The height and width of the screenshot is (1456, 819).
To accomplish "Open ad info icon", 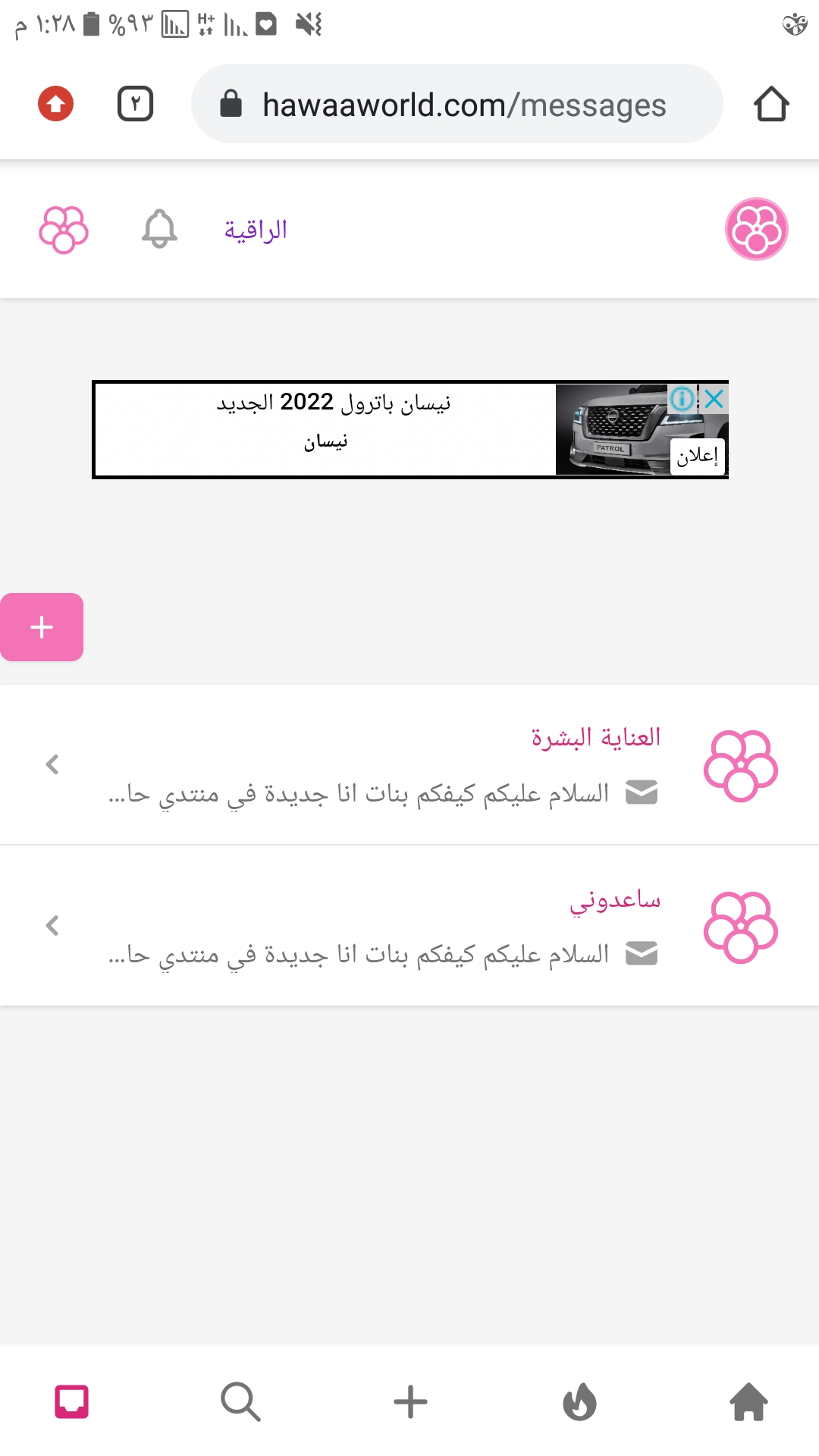I will pos(682,398).
